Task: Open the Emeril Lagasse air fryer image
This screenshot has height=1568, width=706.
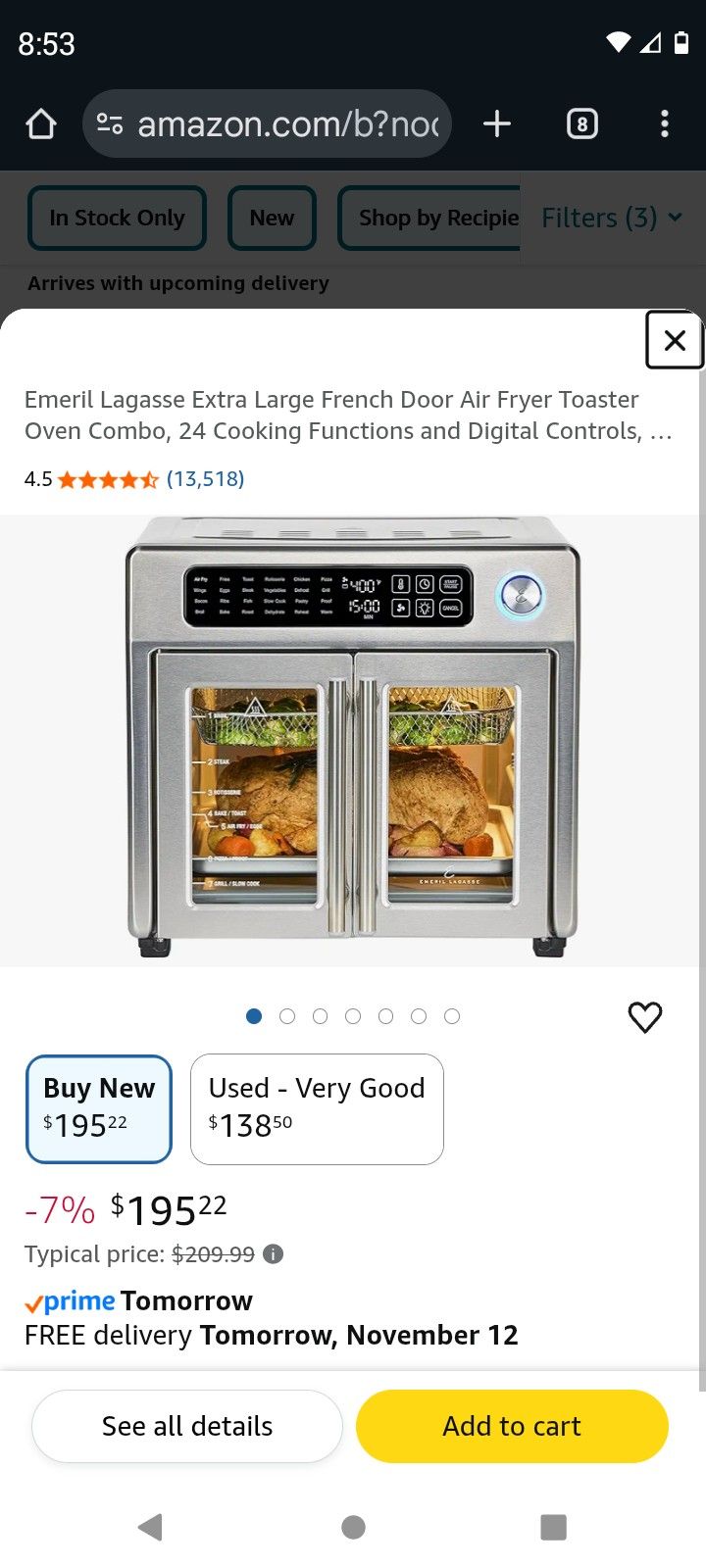Action: 353,740
